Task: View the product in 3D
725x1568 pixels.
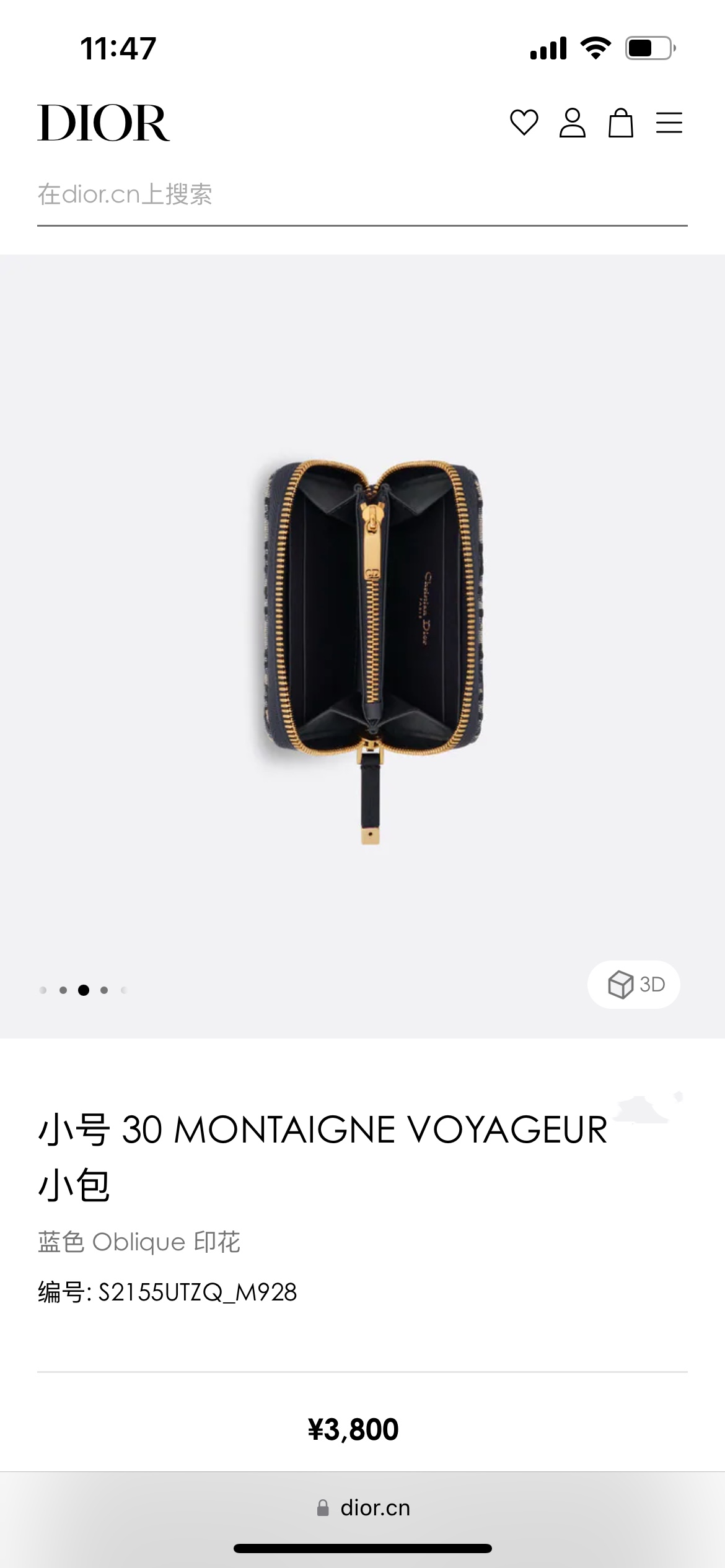Action: coord(634,984)
